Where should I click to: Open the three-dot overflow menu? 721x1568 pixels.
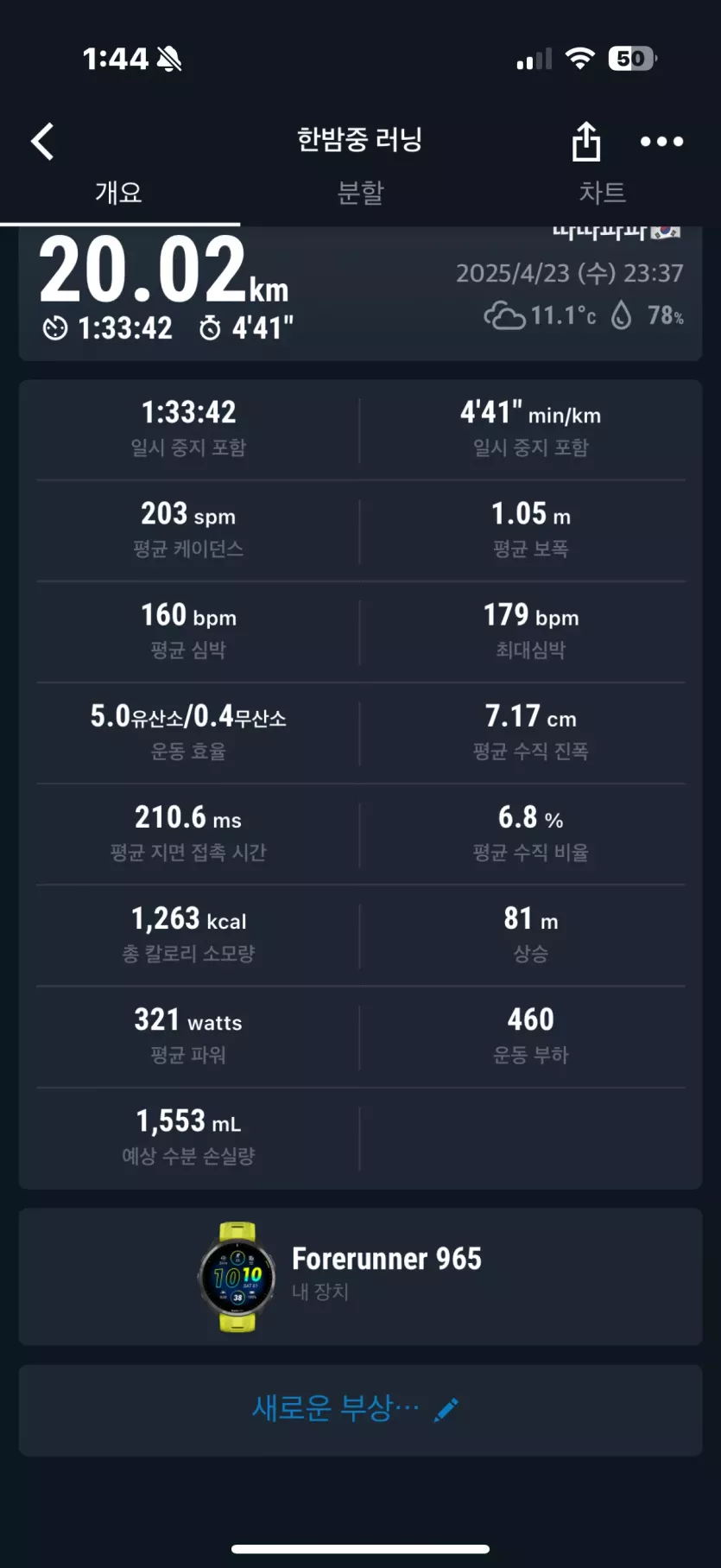[x=661, y=142]
